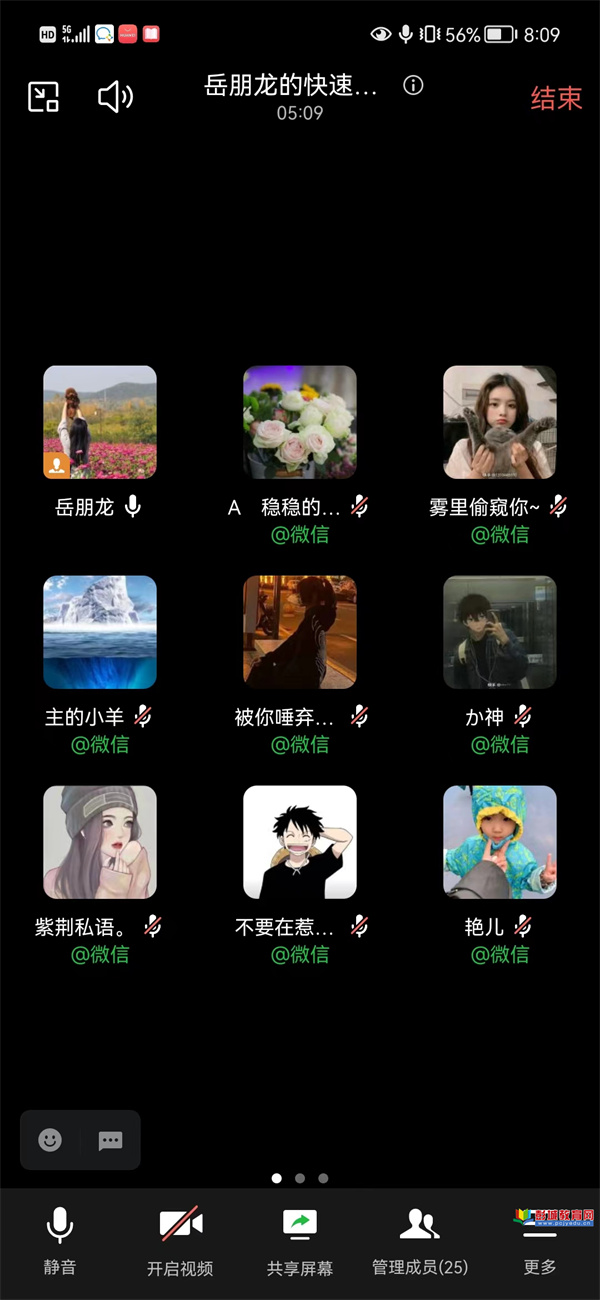
Task: Select participant tile 主的小羊
Action: pyautogui.click(x=100, y=633)
